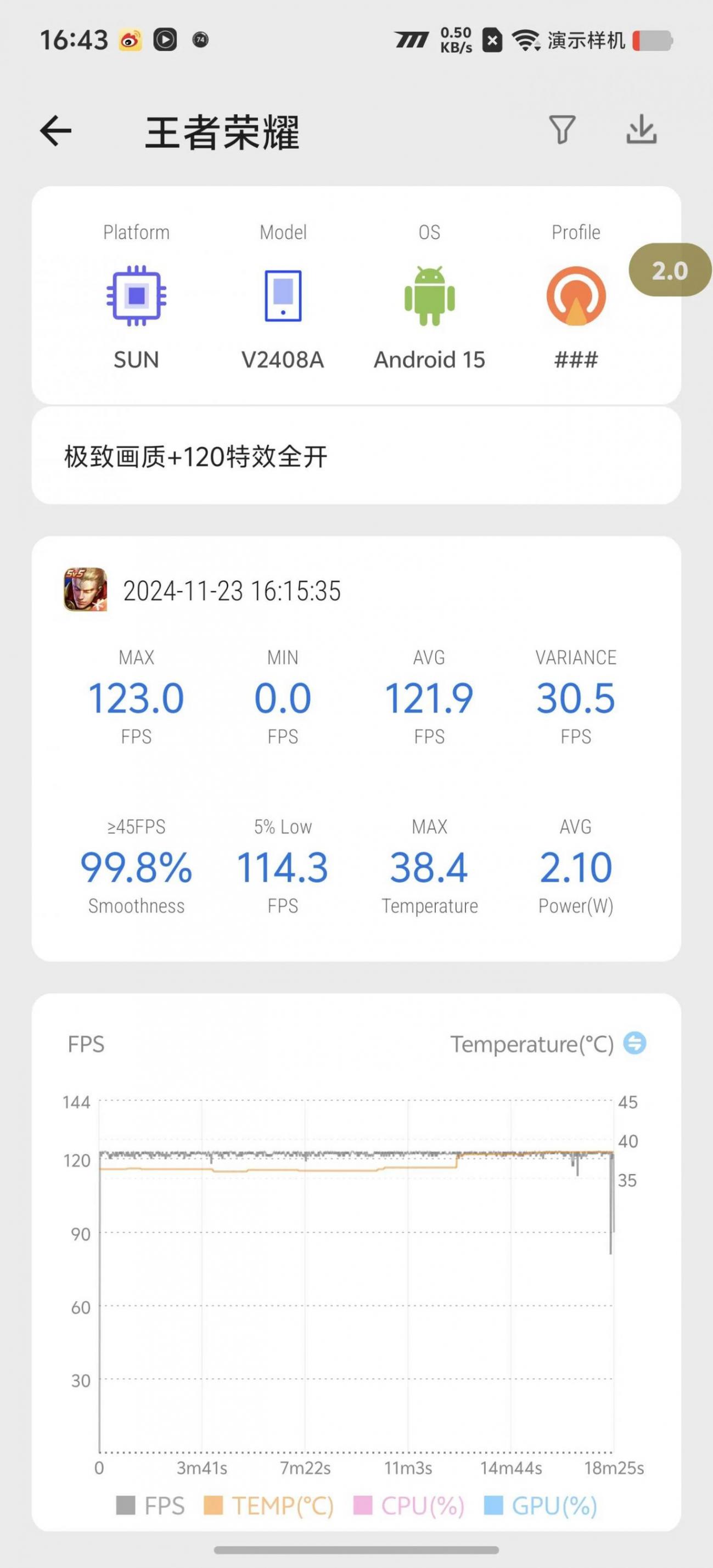Toggle the GPU(%) legend series

click(x=541, y=1505)
